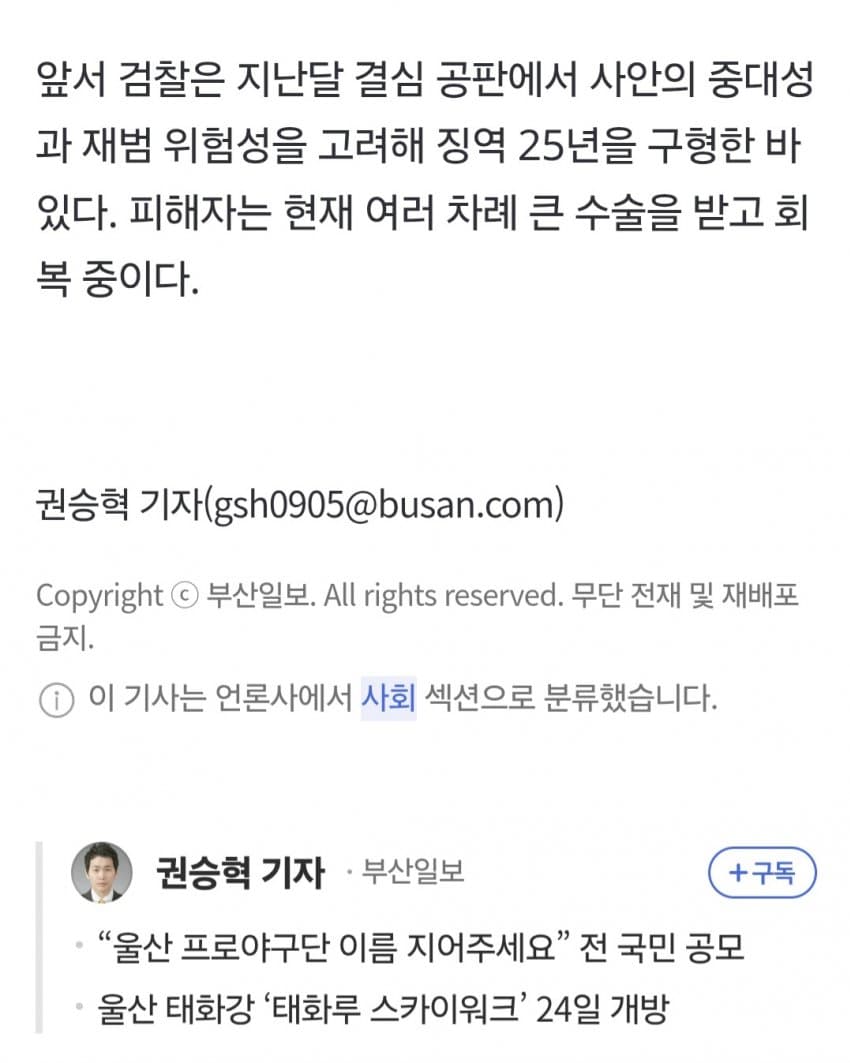Open the 태화루 스카이워크 24일 개방 article
This screenshot has width=850, height=1063.
tap(382, 1008)
